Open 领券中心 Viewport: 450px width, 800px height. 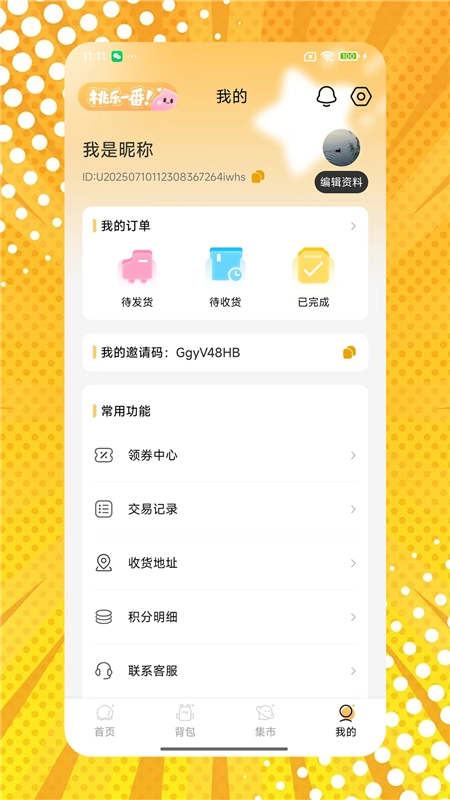point(225,455)
